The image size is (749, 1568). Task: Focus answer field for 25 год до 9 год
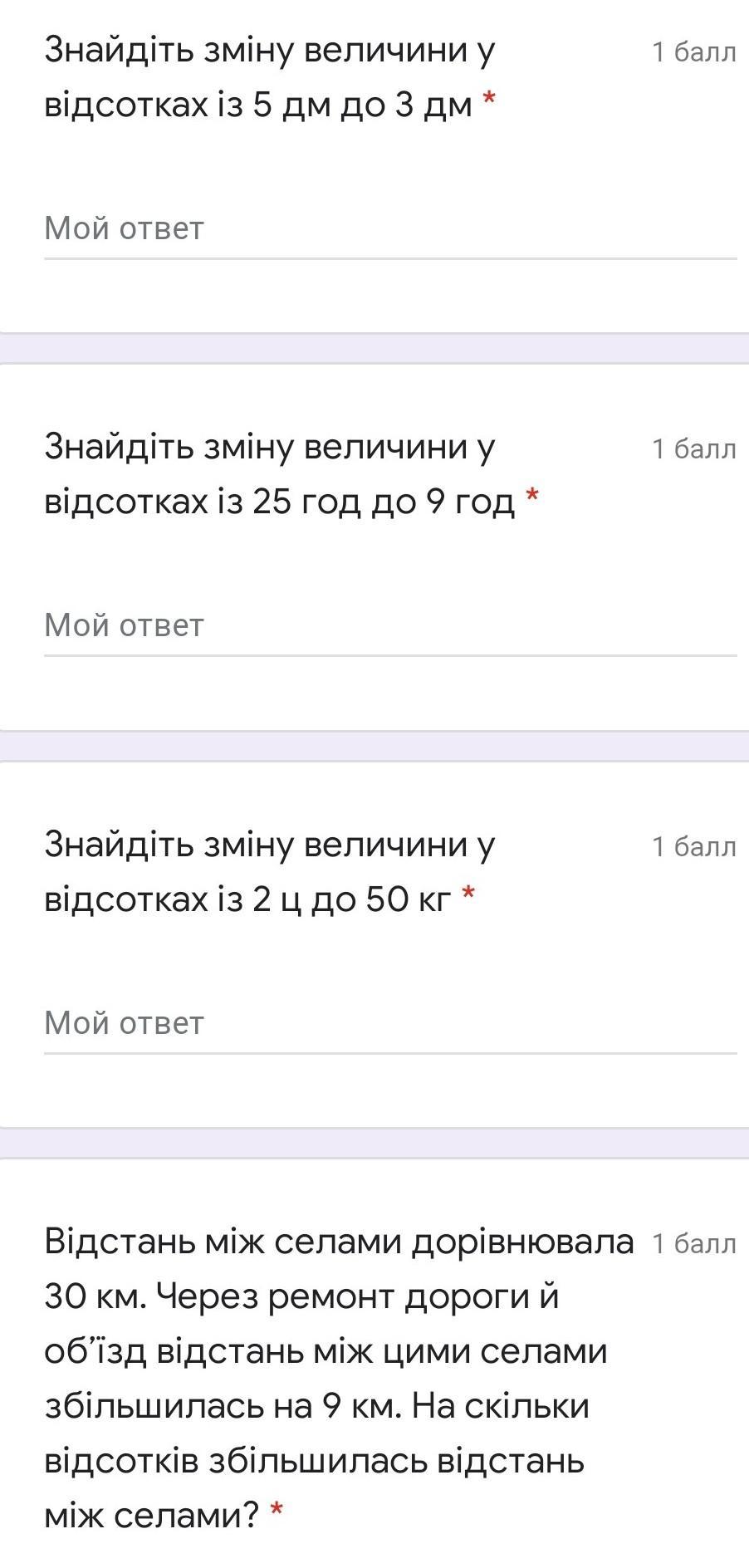click(389, 626)
